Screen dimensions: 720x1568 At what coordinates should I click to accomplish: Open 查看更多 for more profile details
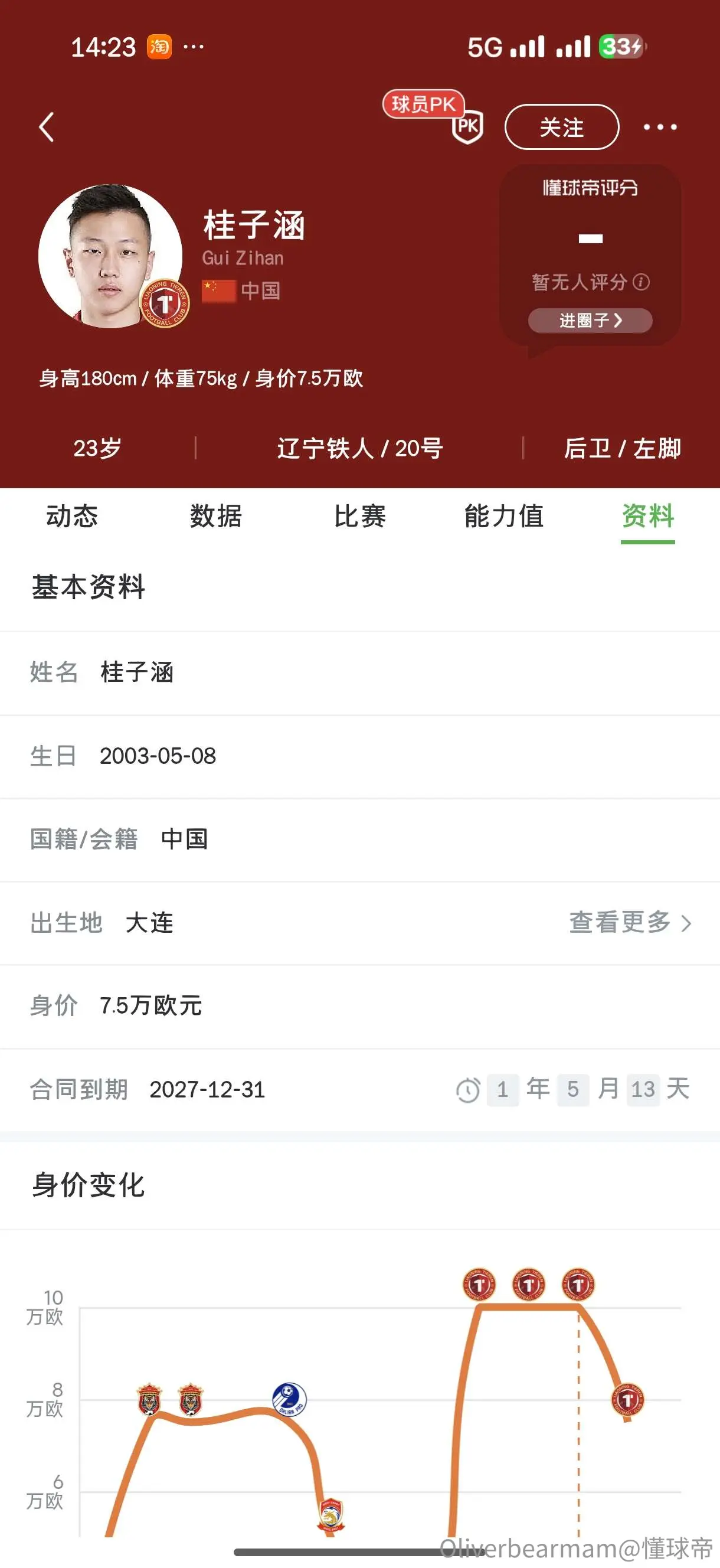(630, 922)
